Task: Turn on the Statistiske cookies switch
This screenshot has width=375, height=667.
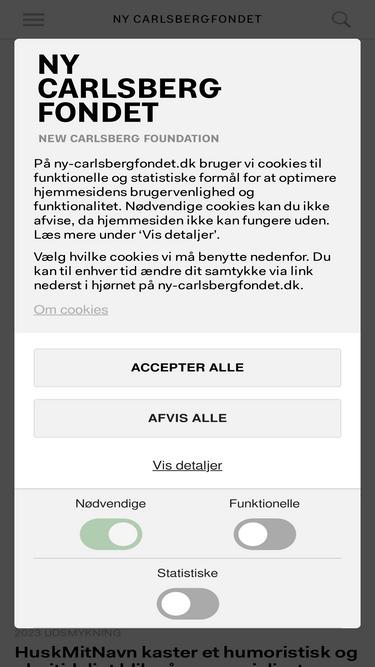Action: click(x=188, y=604)
